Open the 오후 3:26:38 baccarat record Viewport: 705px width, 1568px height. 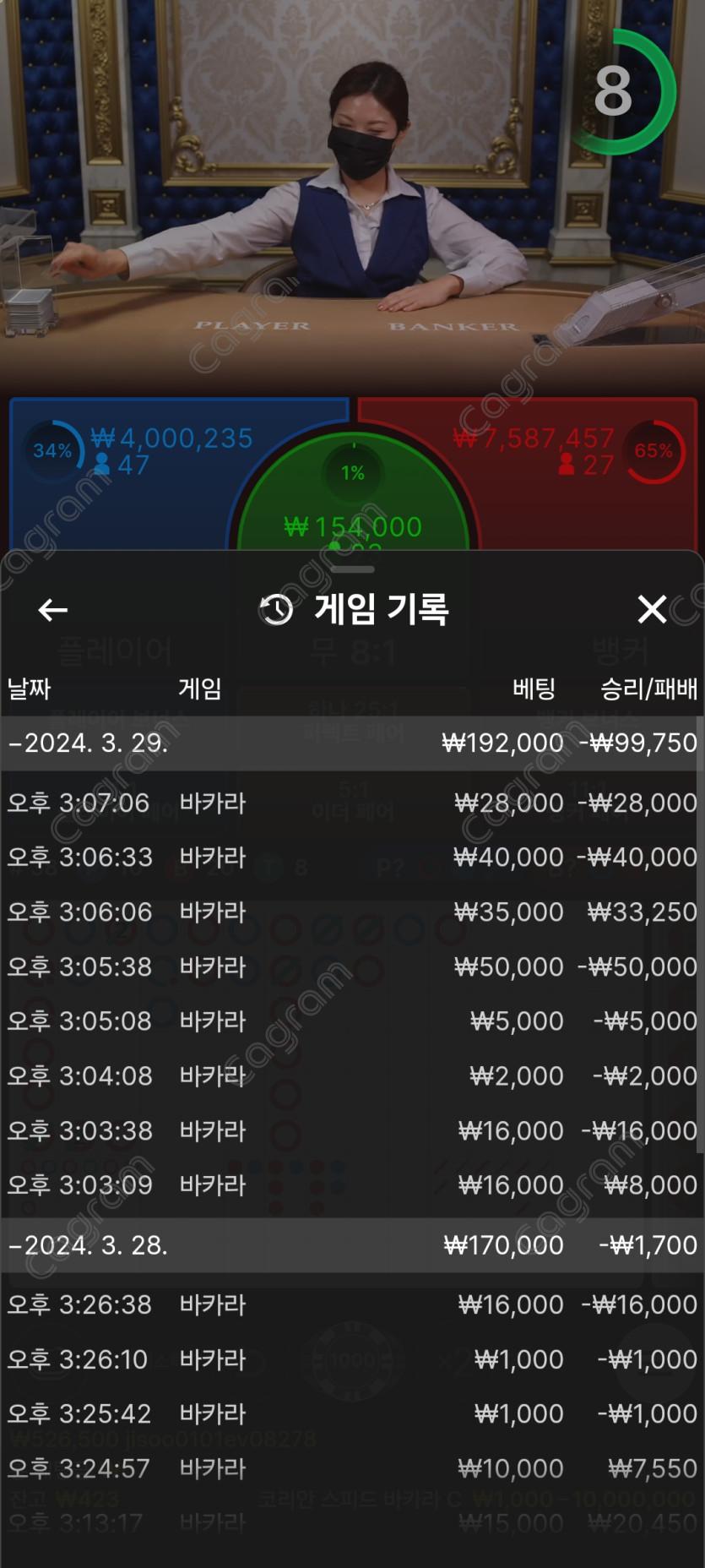click(351, 1304)
